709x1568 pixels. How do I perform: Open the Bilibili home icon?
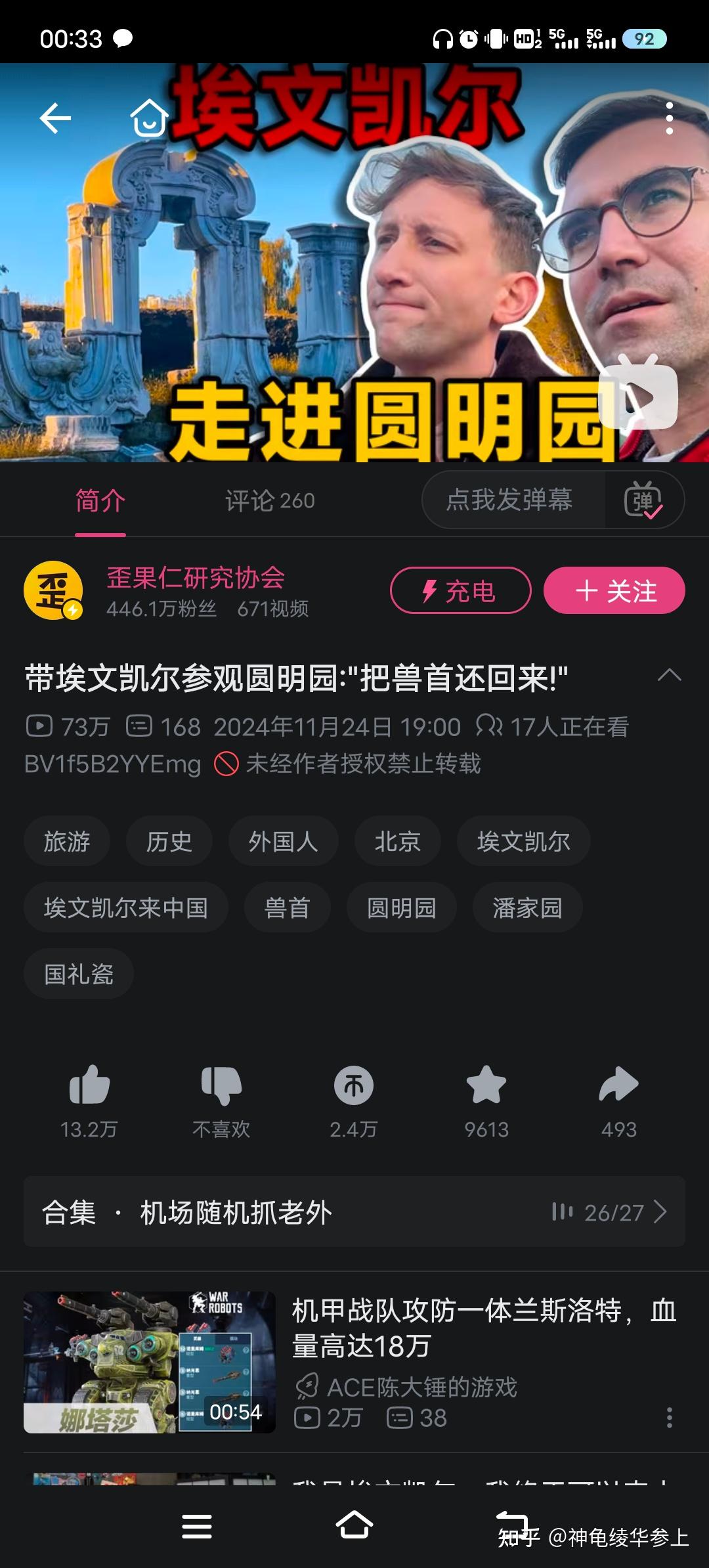point(149,118)
